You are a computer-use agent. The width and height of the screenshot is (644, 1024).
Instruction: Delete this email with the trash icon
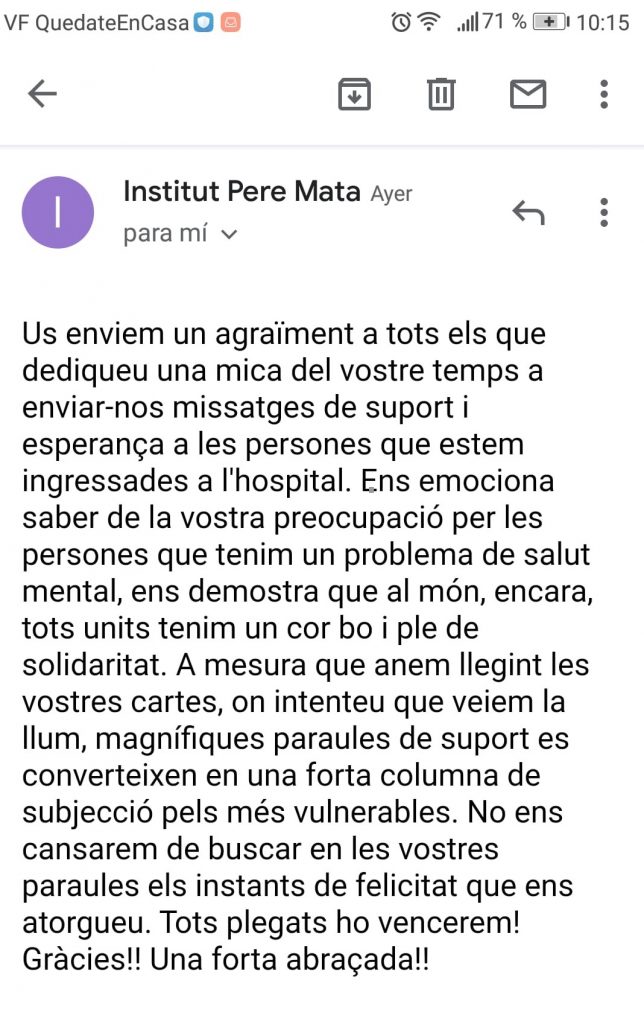pyautogui.click(x=441, y=94)
